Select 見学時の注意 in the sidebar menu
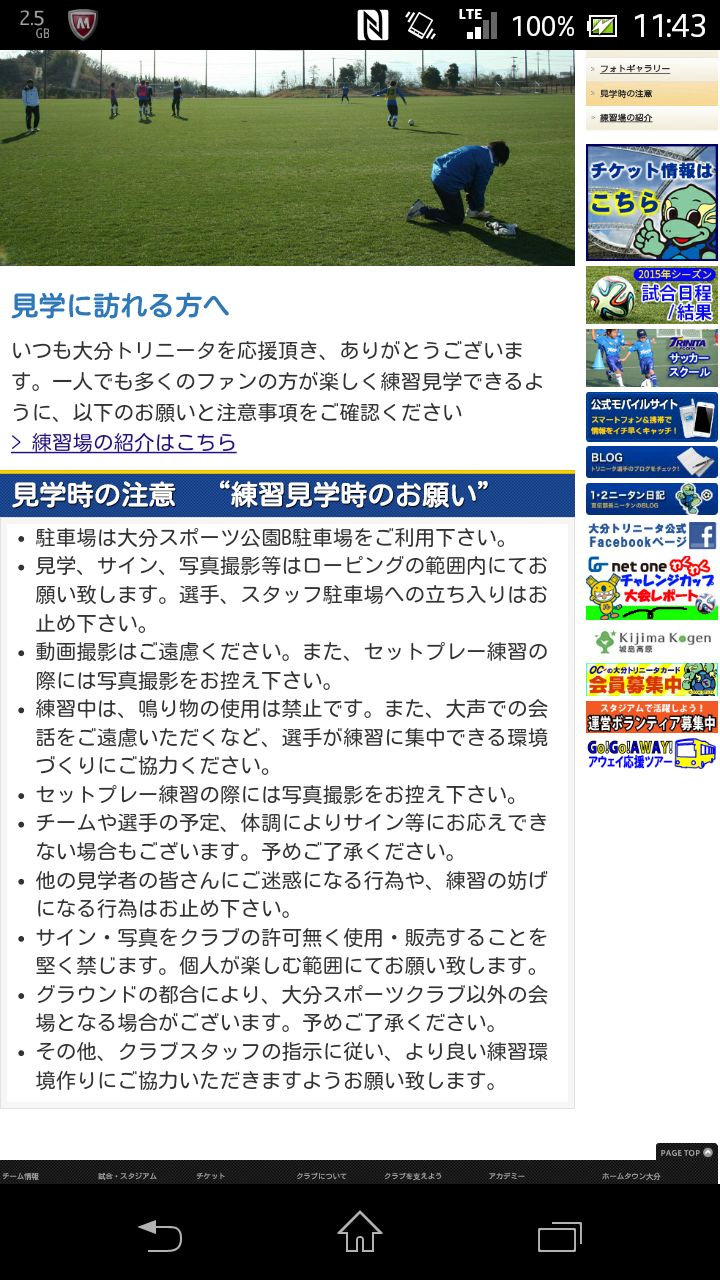This screenshot has width=720, height=1280. coord(626,93)
